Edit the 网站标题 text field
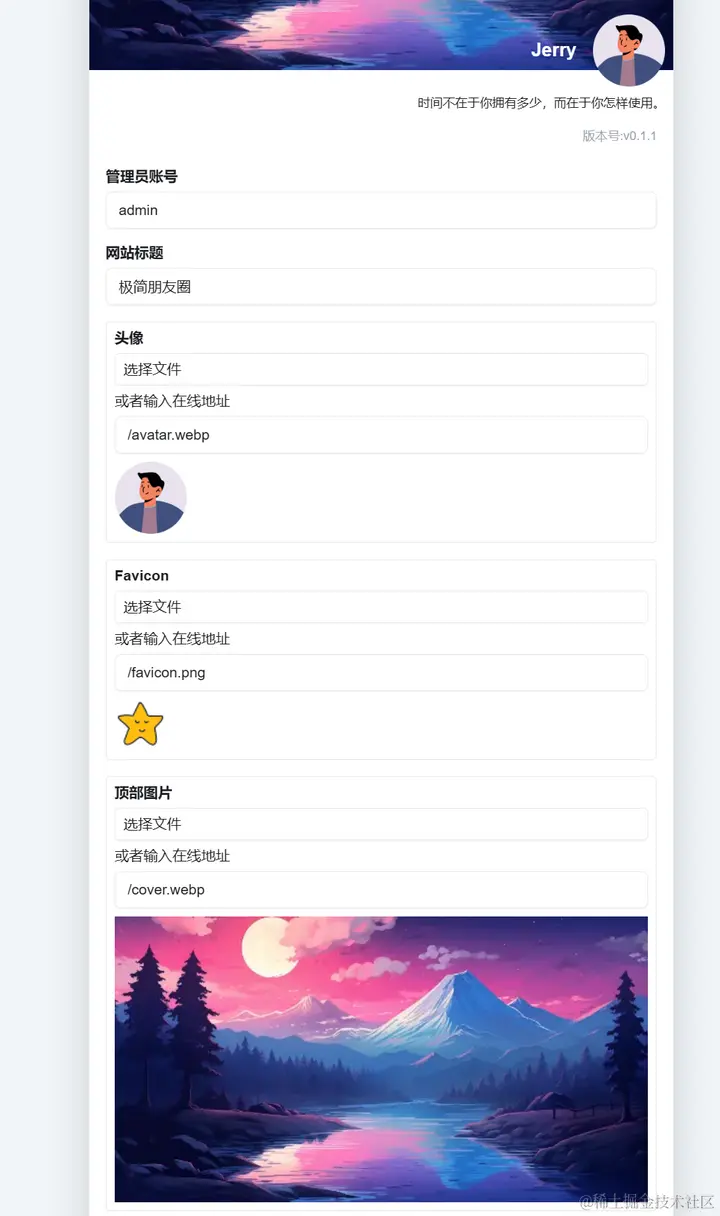Viewport: 720px width, 1216px height. 380,287
